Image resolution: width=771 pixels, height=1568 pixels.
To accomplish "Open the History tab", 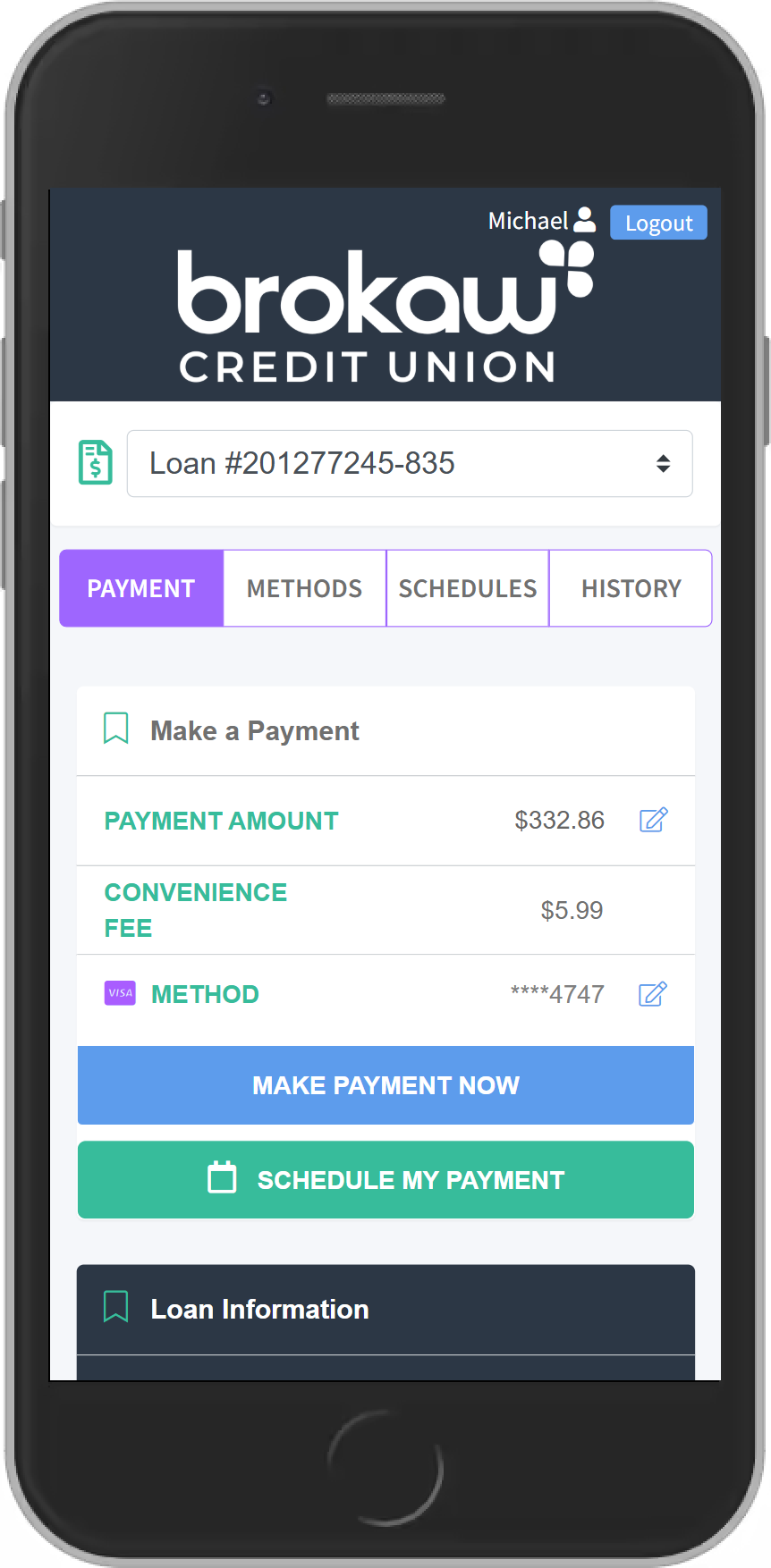I will pyautogui.click(x=631, y=588).
